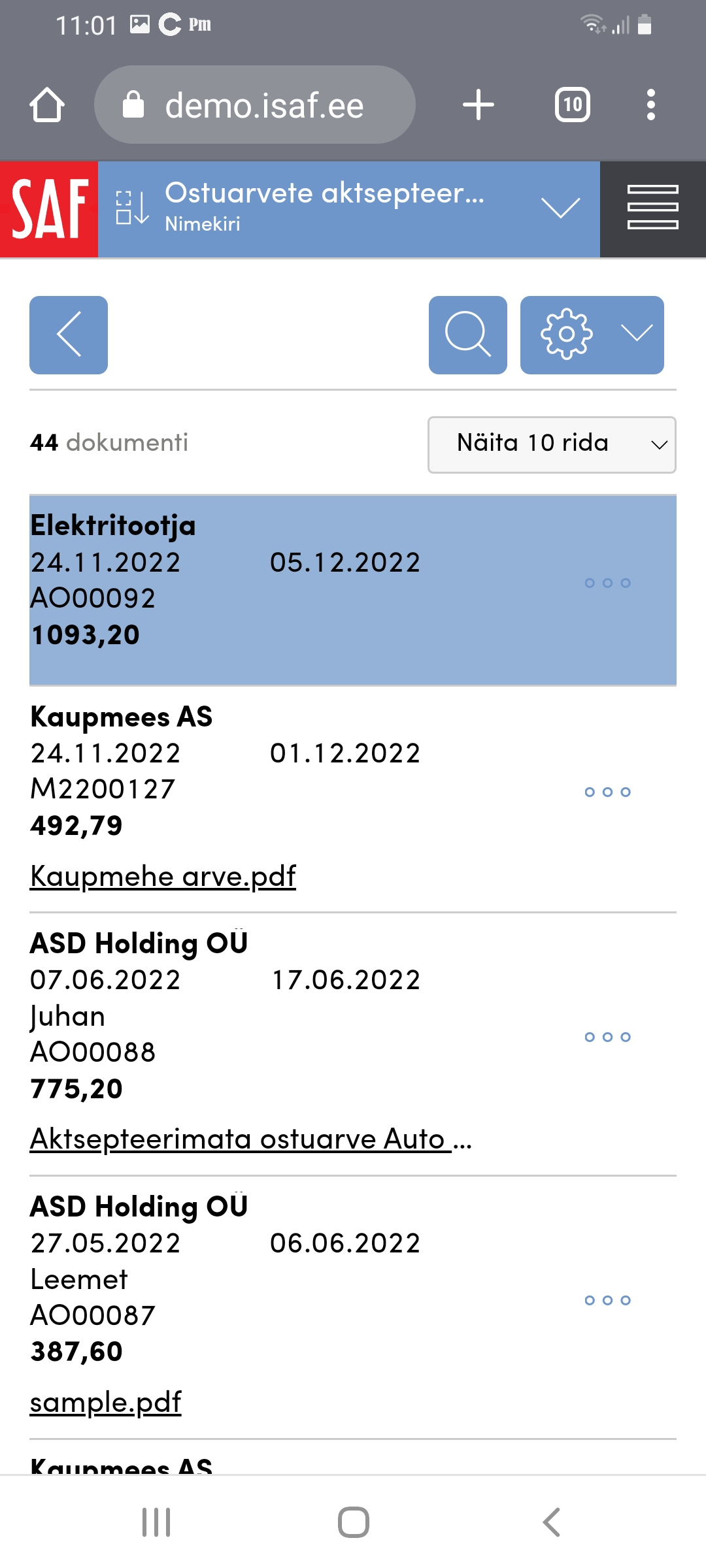706x1568 pixels.
Task: Open three-dot options for invoice AO00088
Action: [x=608, y=1037]
